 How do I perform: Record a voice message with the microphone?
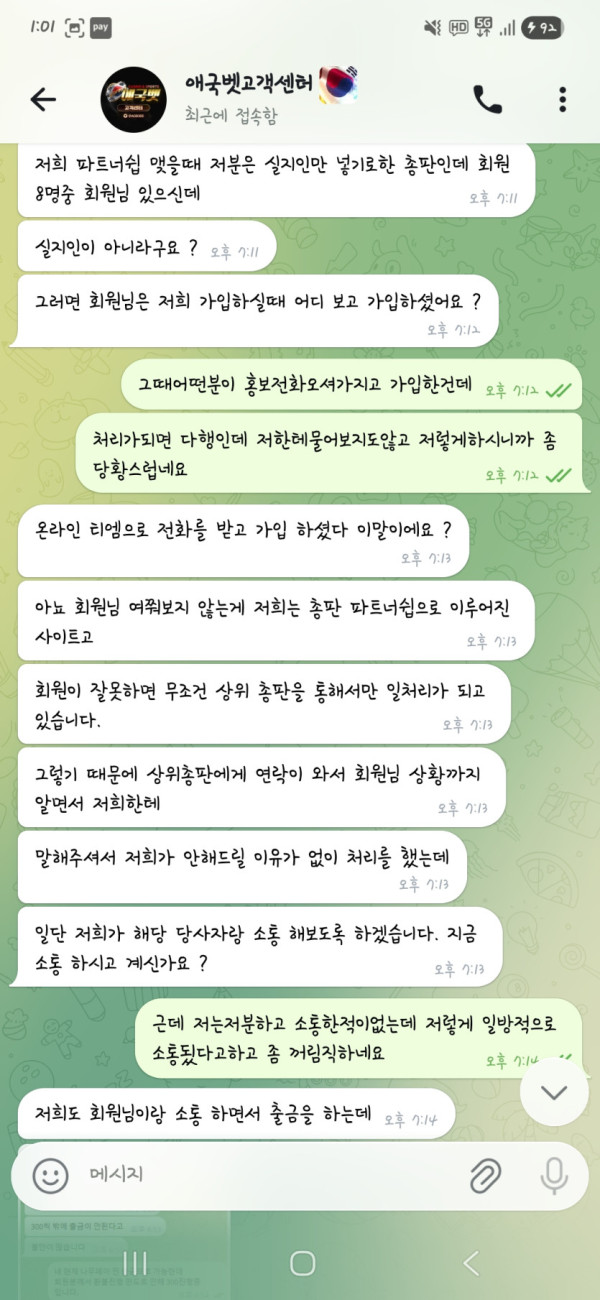tap(554, 1175)
